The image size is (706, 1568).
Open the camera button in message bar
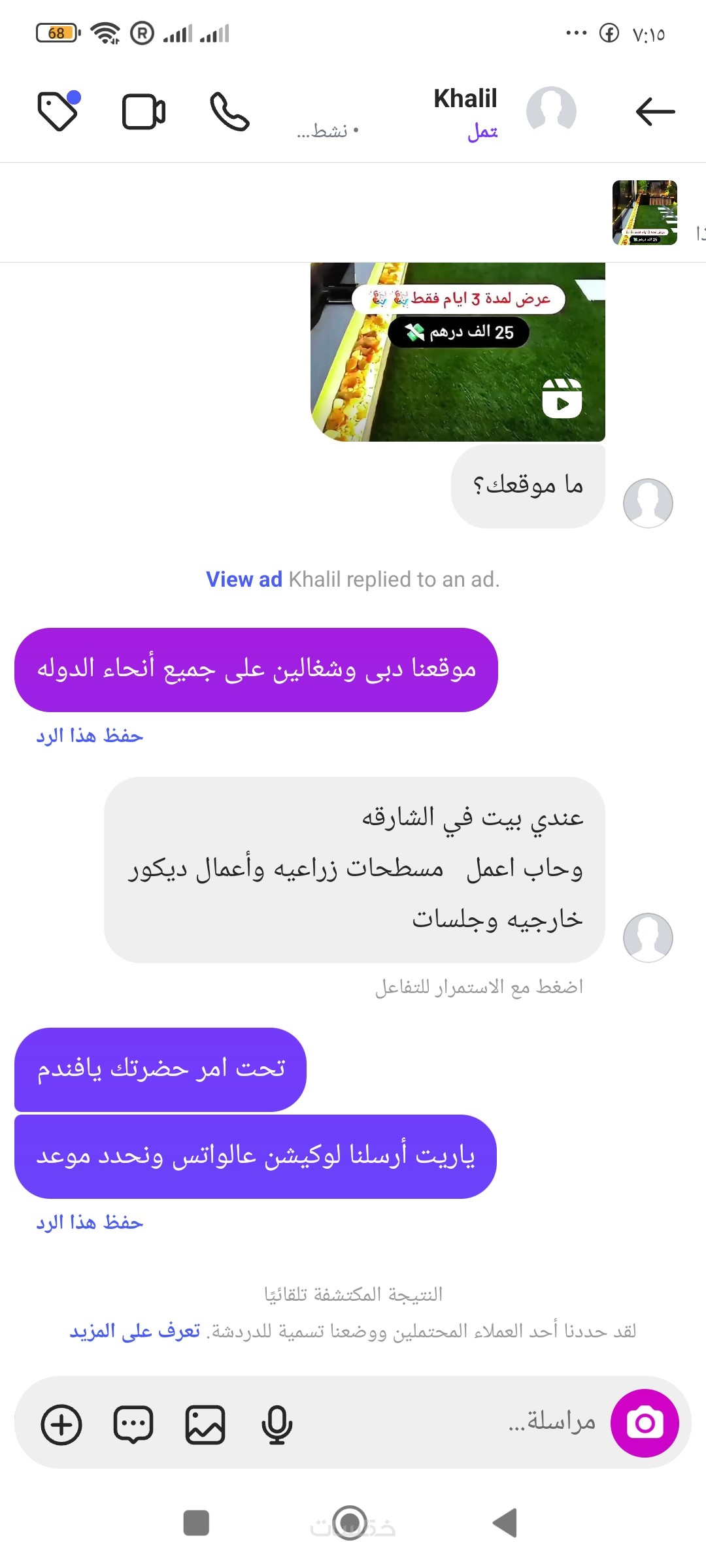(x=645, y=1422)
